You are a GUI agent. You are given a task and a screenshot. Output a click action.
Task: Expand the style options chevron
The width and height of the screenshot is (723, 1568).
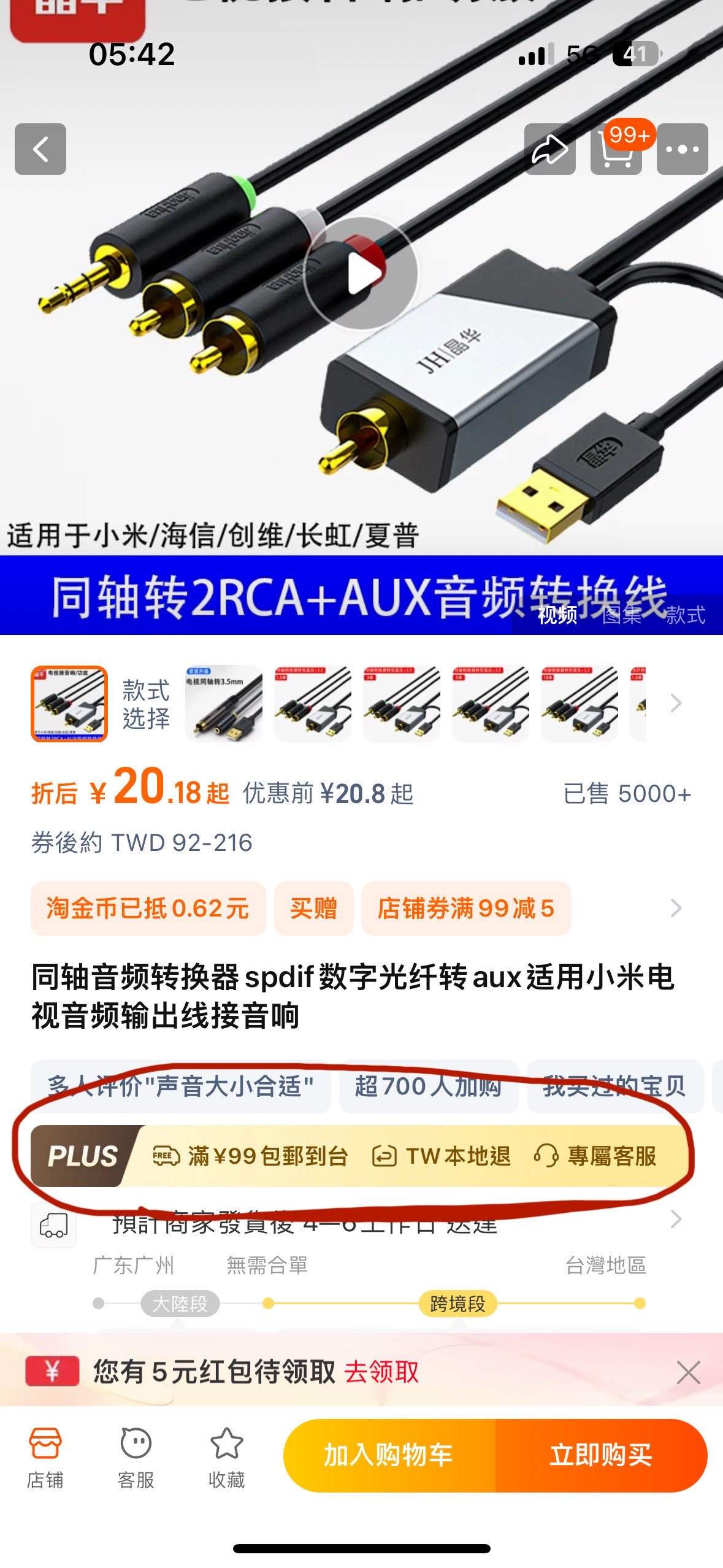(676, 703)
